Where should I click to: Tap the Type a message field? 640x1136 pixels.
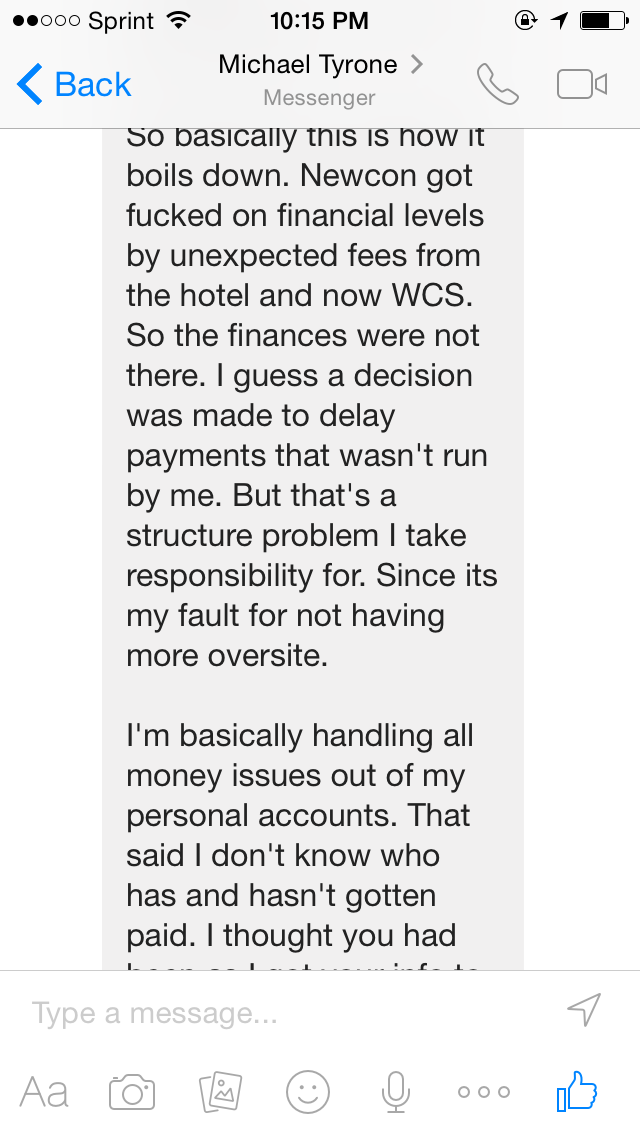(290, 1012)
